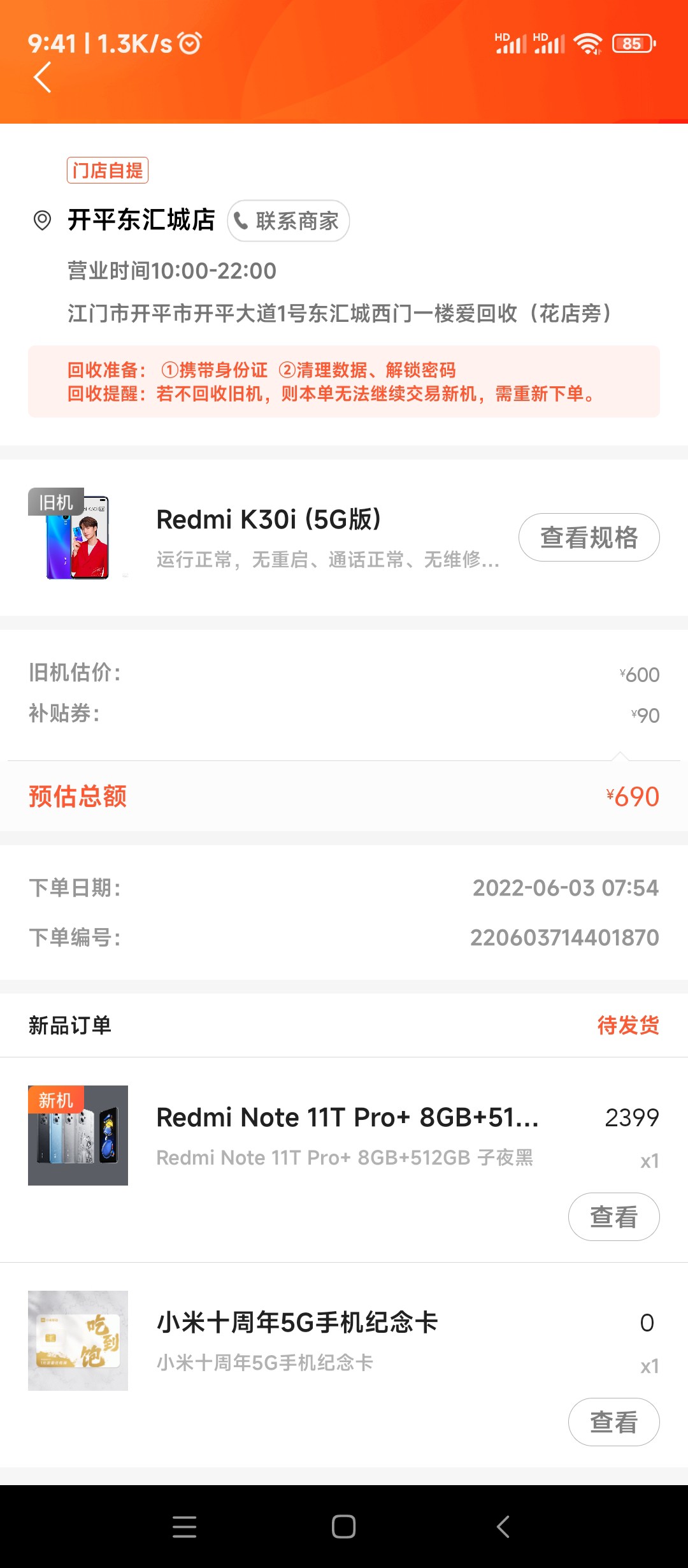Tap the commemorative card thumbnail
The width and height of the screenshot is (688, 1568).
pyautogui.click(x=78, y=1340)
